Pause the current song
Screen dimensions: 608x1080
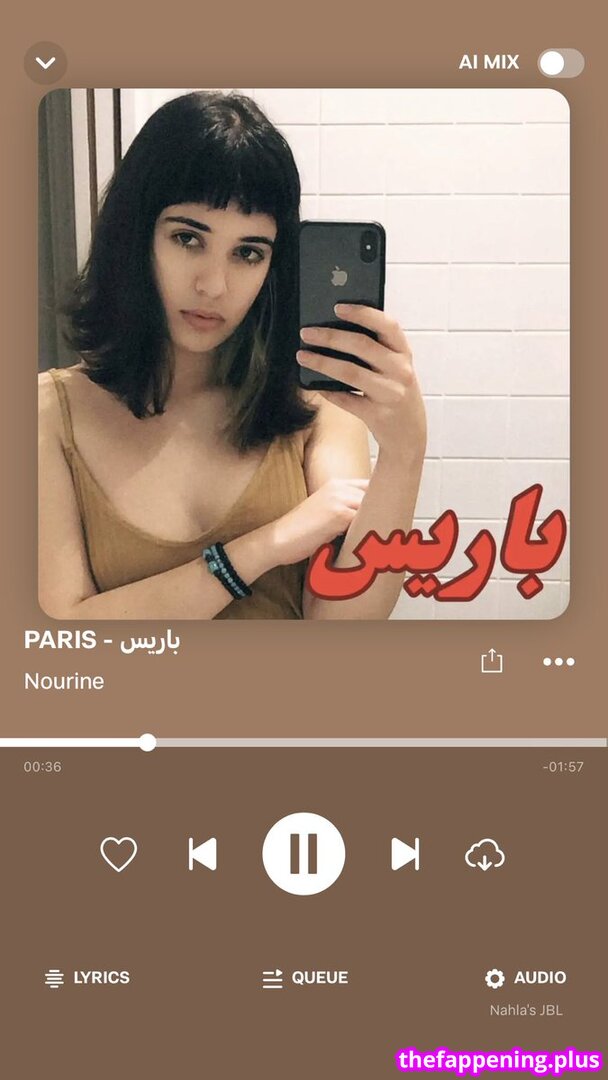[303, 854]
